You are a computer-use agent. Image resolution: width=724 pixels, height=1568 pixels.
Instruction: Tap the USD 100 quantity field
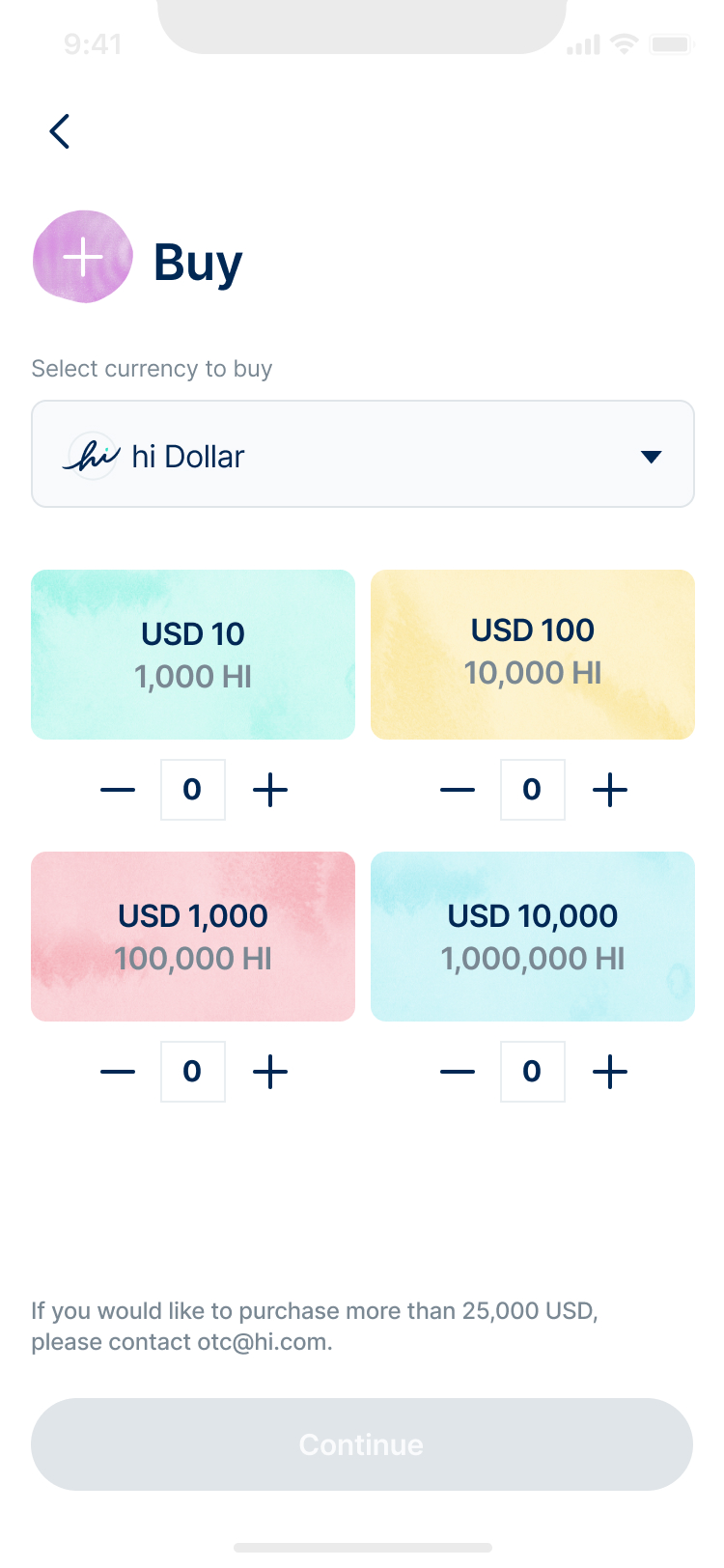click(533, 790)
